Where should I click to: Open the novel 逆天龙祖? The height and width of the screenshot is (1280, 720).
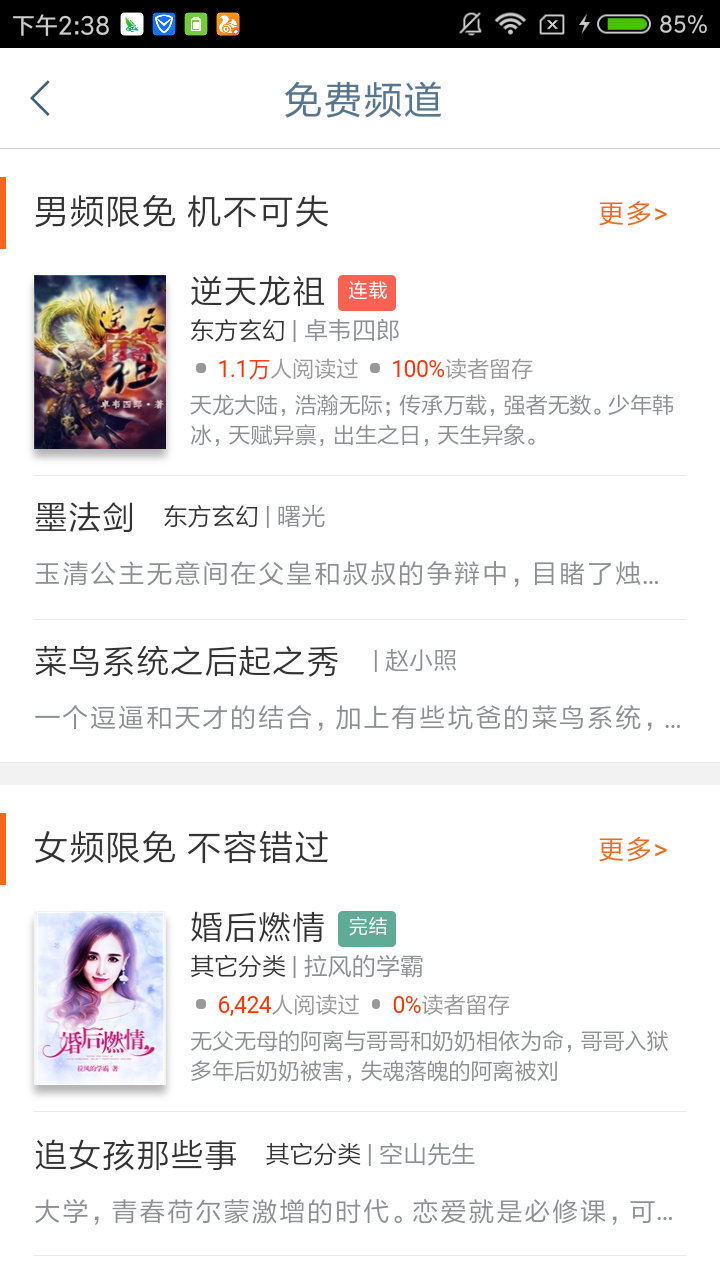point(256,292)
